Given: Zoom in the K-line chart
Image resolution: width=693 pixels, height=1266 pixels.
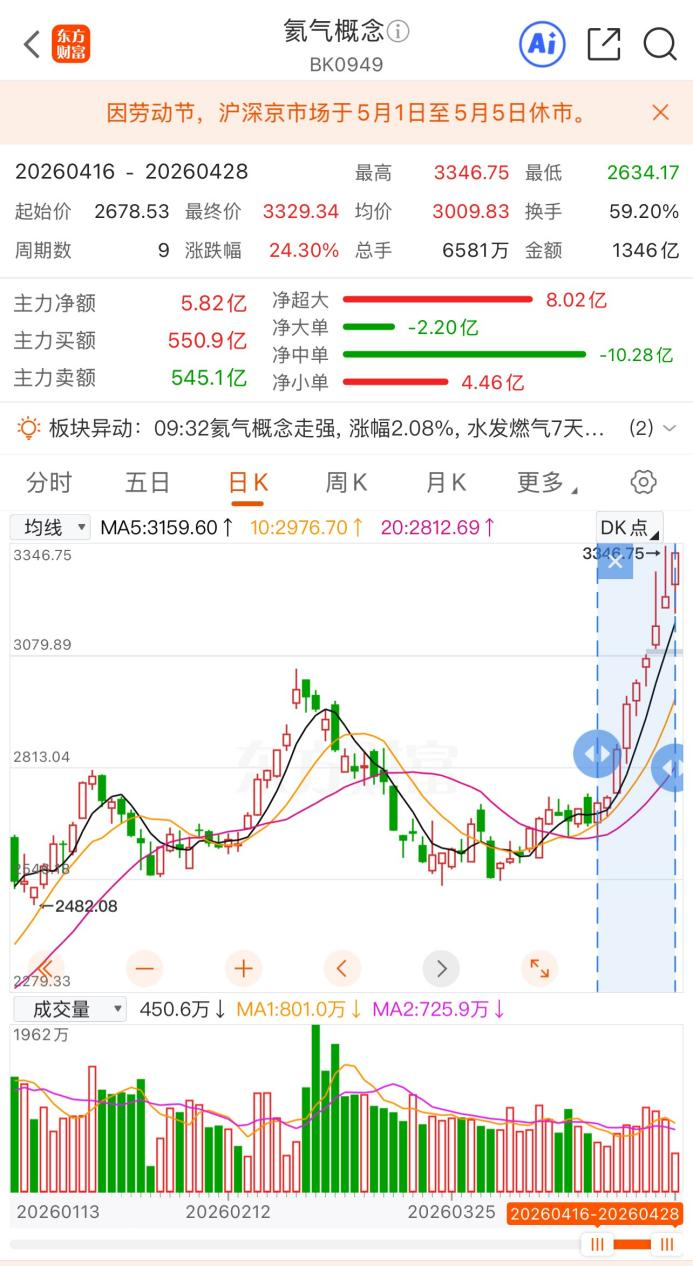Looking at the screenshot, I should 243,968.
